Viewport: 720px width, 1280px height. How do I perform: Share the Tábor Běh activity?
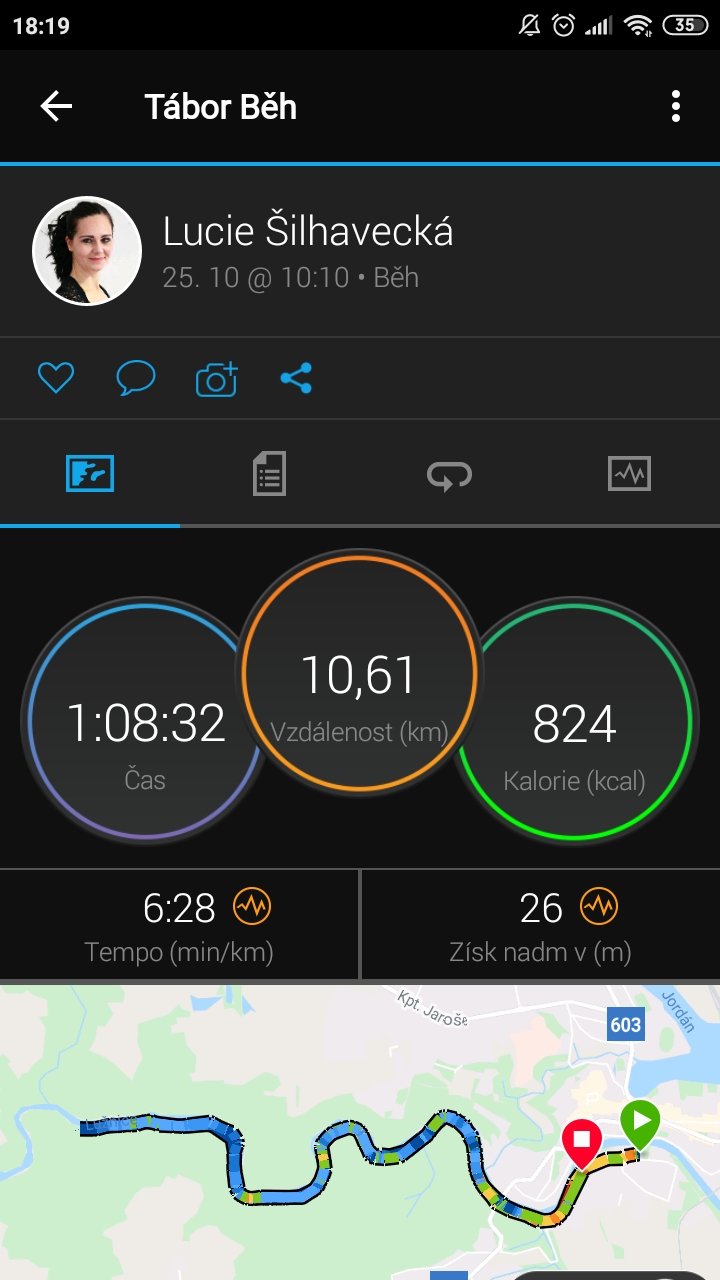pyautogui.click(x=296, y=378)
